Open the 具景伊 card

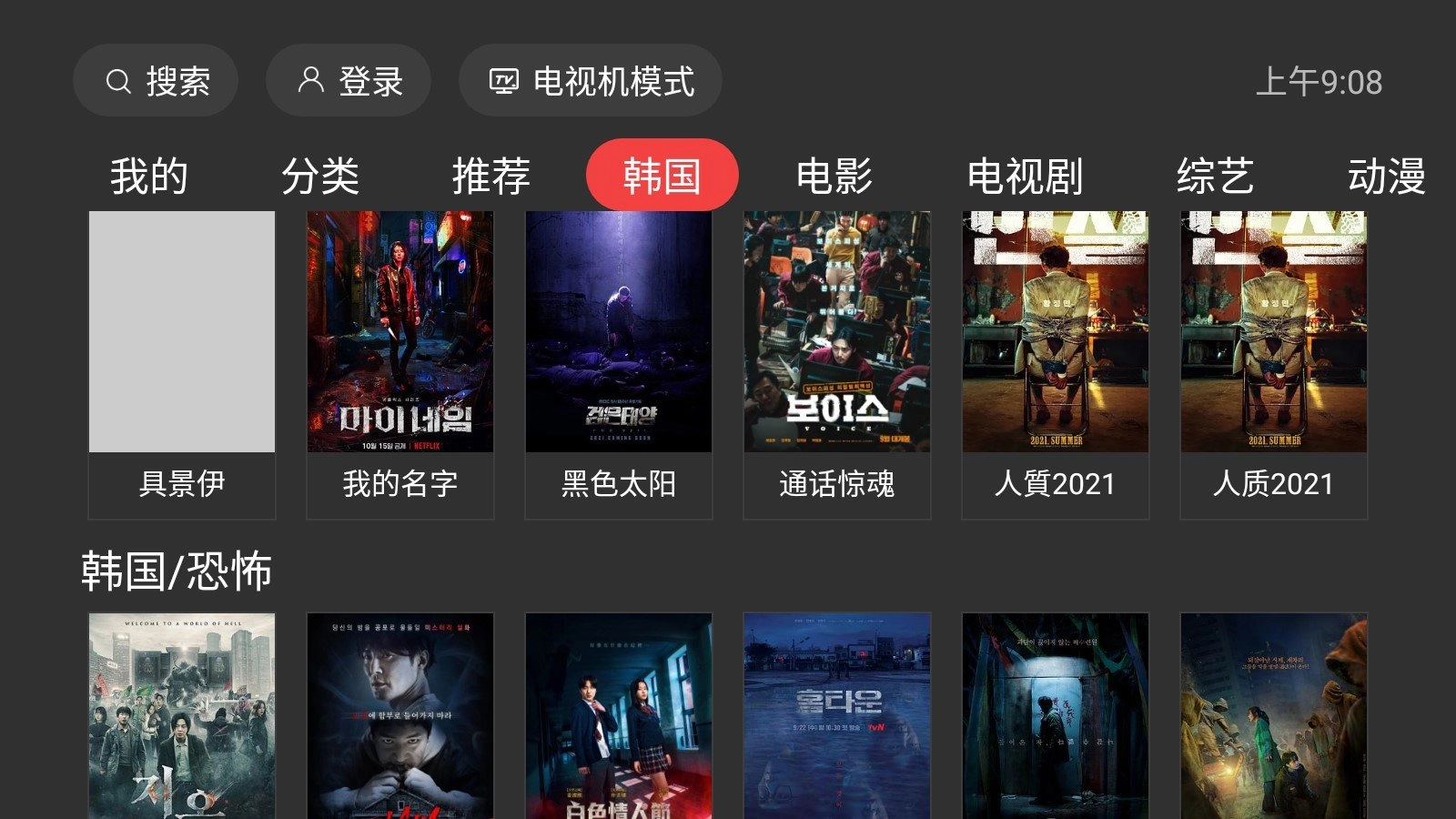point(182,364)
